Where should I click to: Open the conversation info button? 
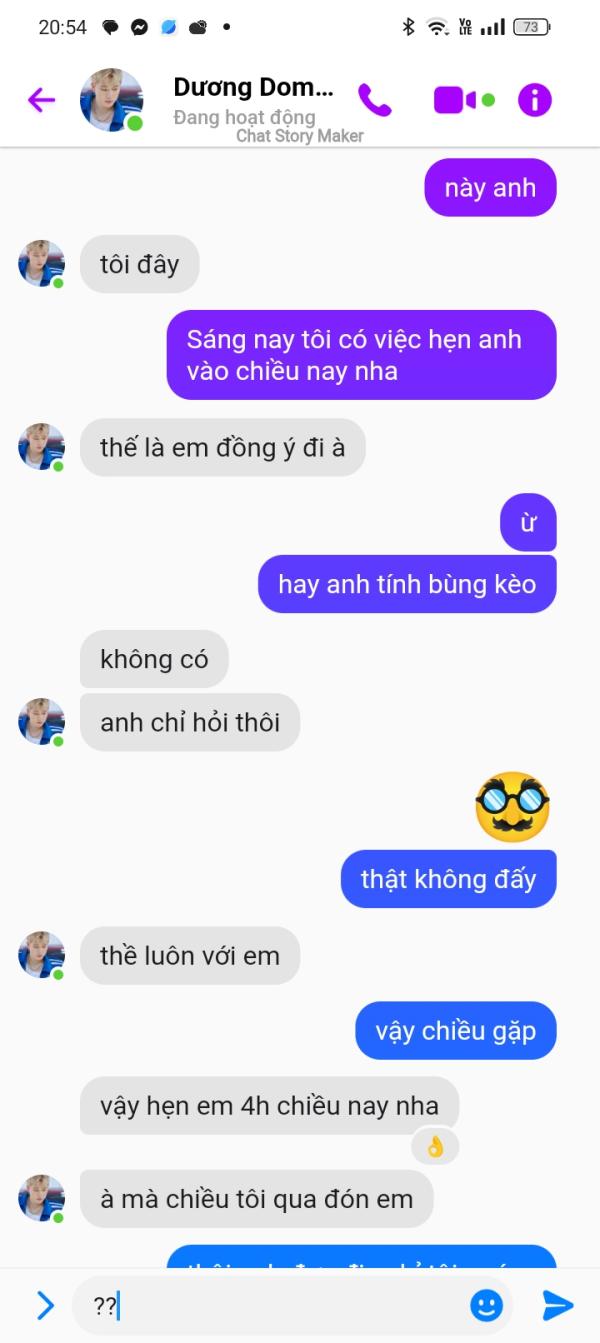tap(535, 100)
